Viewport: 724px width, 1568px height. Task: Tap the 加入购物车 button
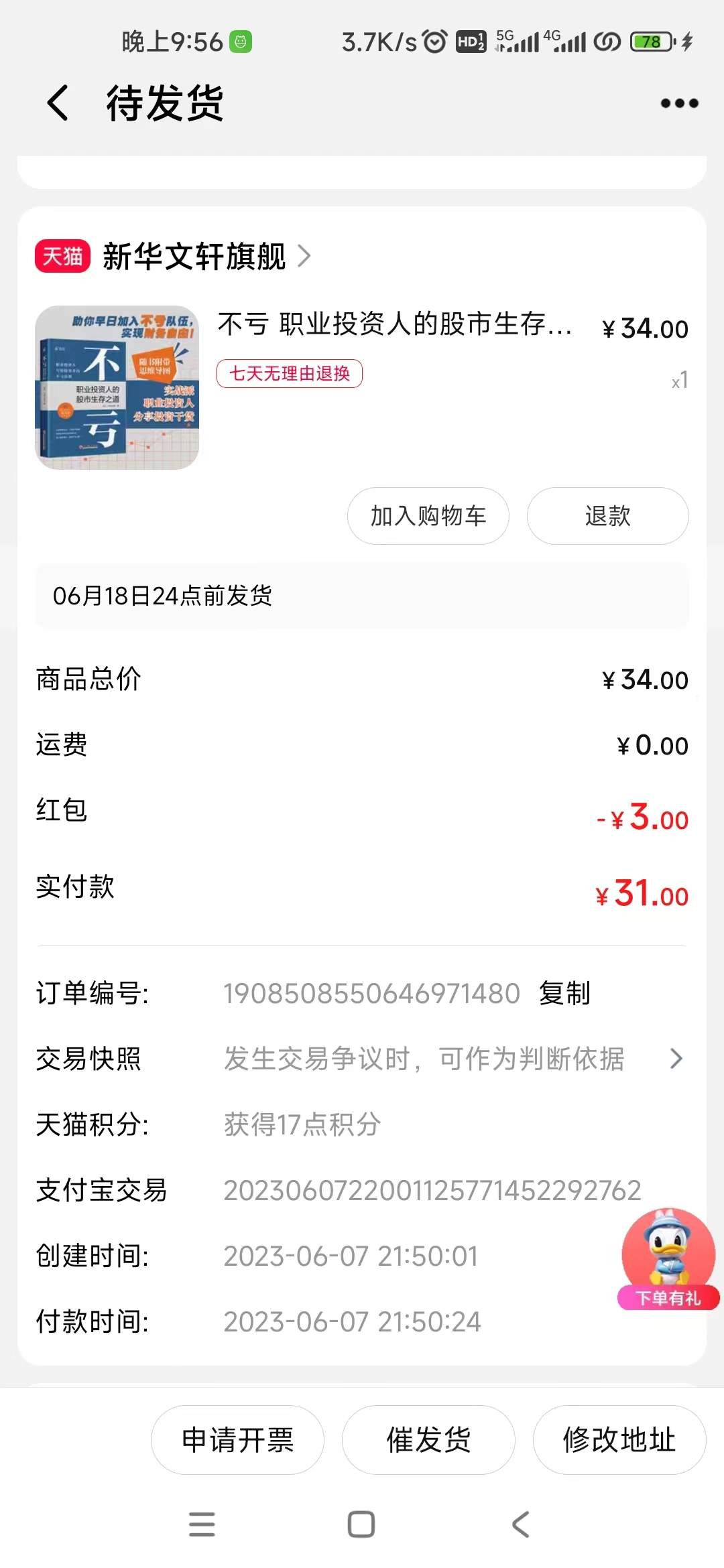[428, 516]
